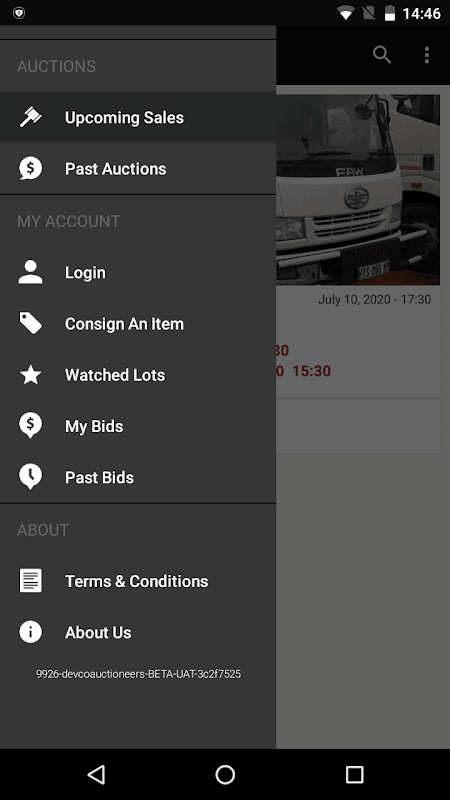Open Upcoming Sales in the drawer

coord(138,117)
